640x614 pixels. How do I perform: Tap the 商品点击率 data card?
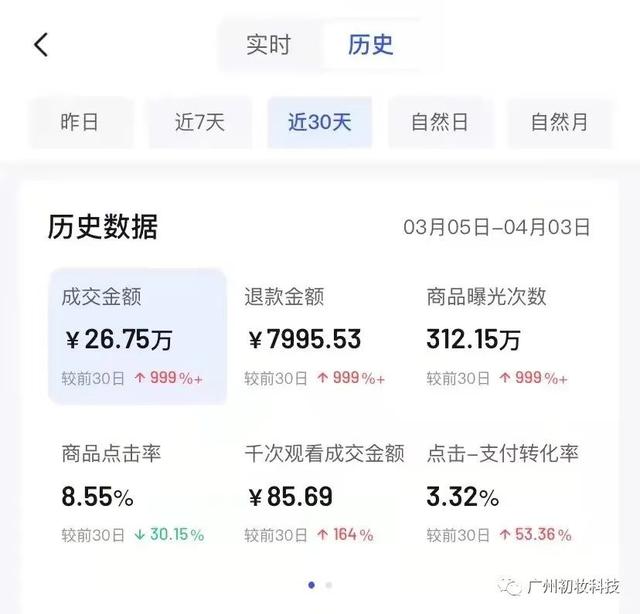[x=137, y=494]
